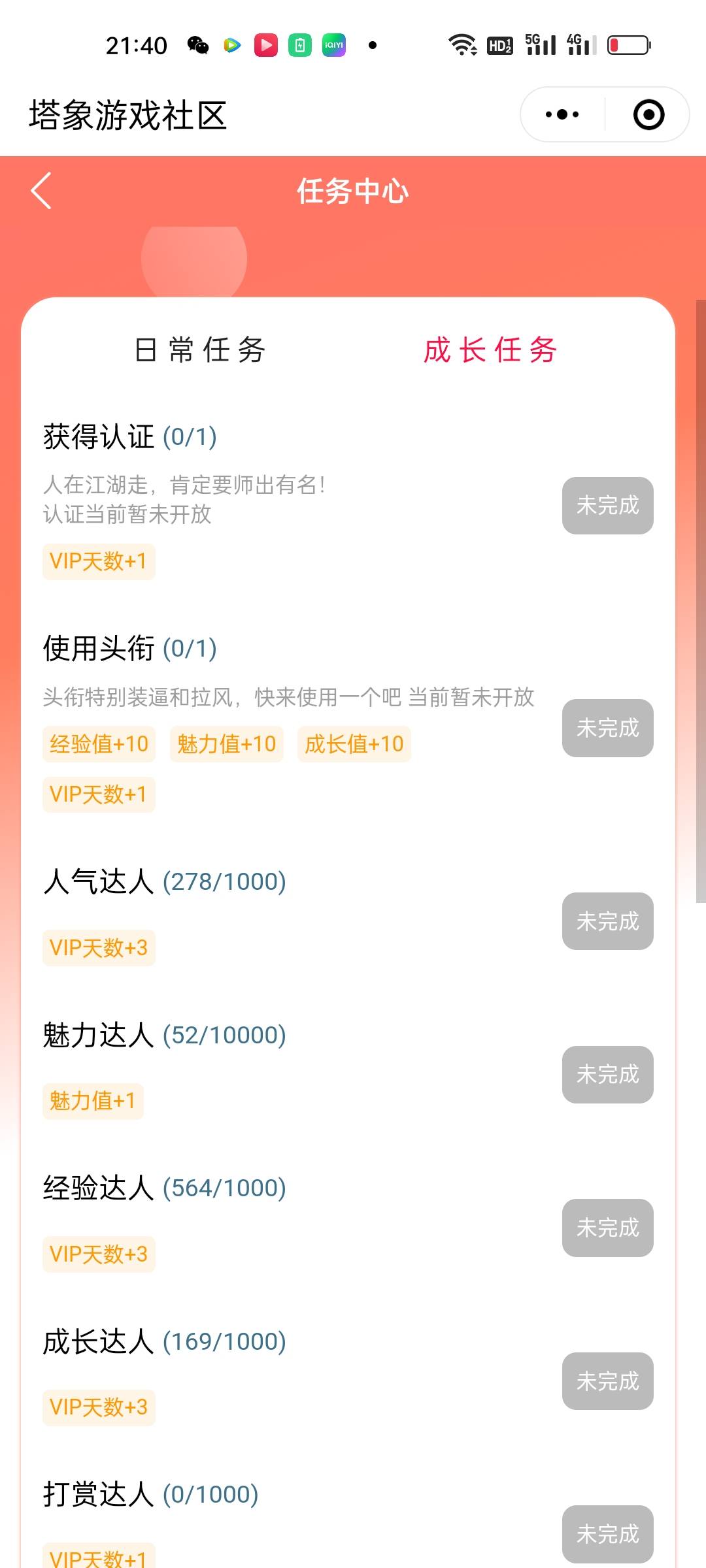Tap 未完成 button for 魅力达人
This screenshot has height=1568, width=706.
[x=607, y=1075]
